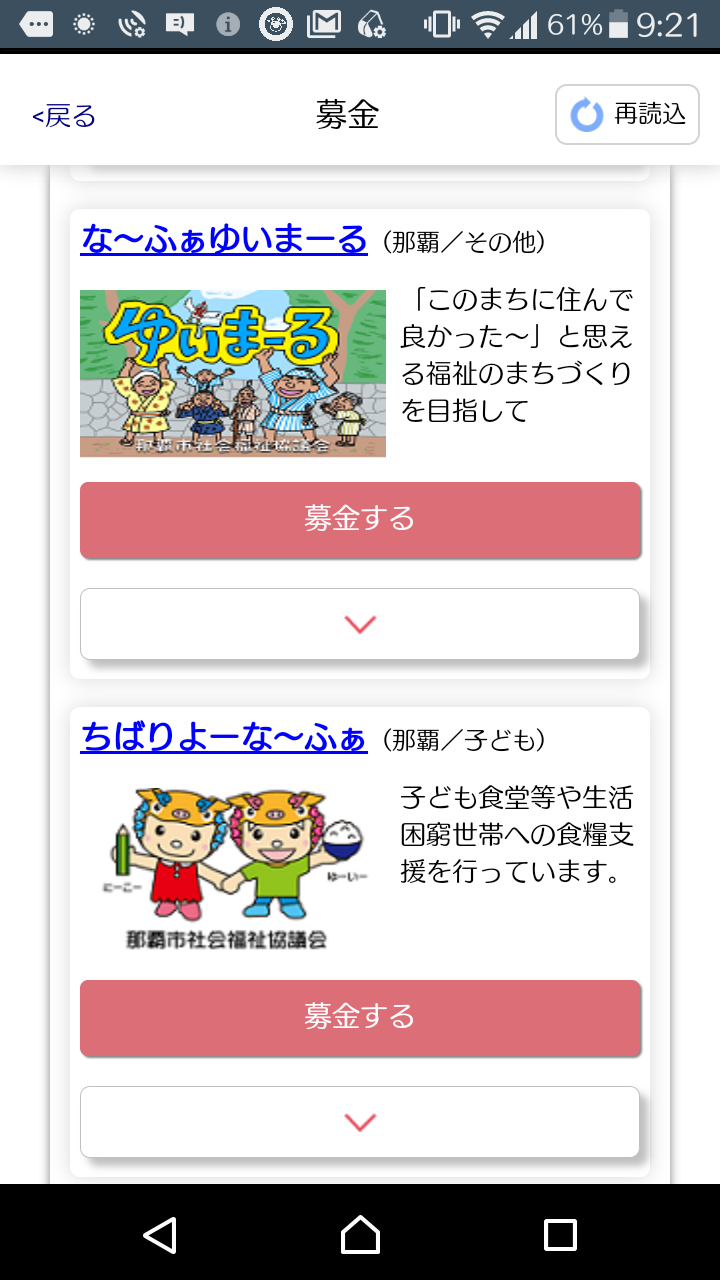Open the ちばりよーな〜ふぁ link

click(224, 738)
